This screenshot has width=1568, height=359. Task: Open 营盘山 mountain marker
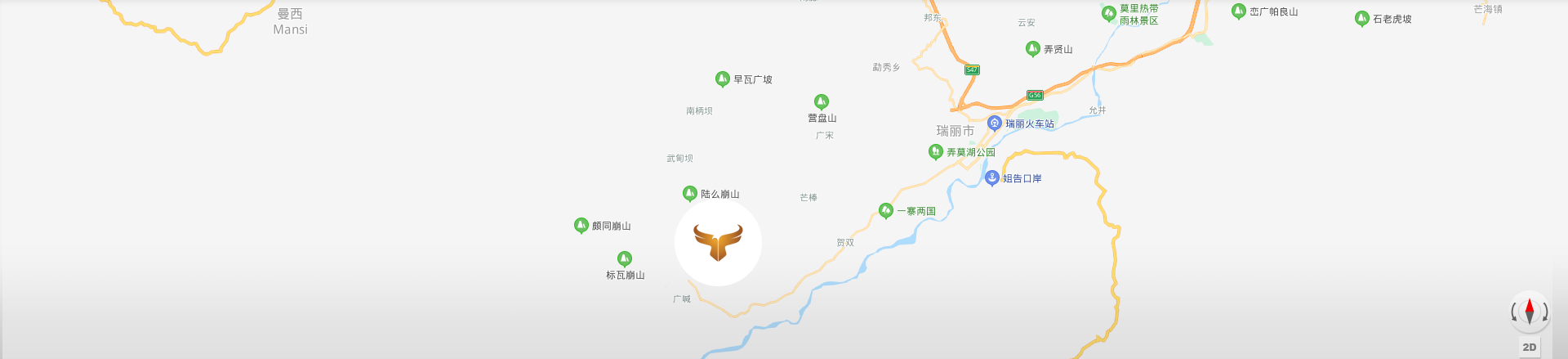coord(822,102)
